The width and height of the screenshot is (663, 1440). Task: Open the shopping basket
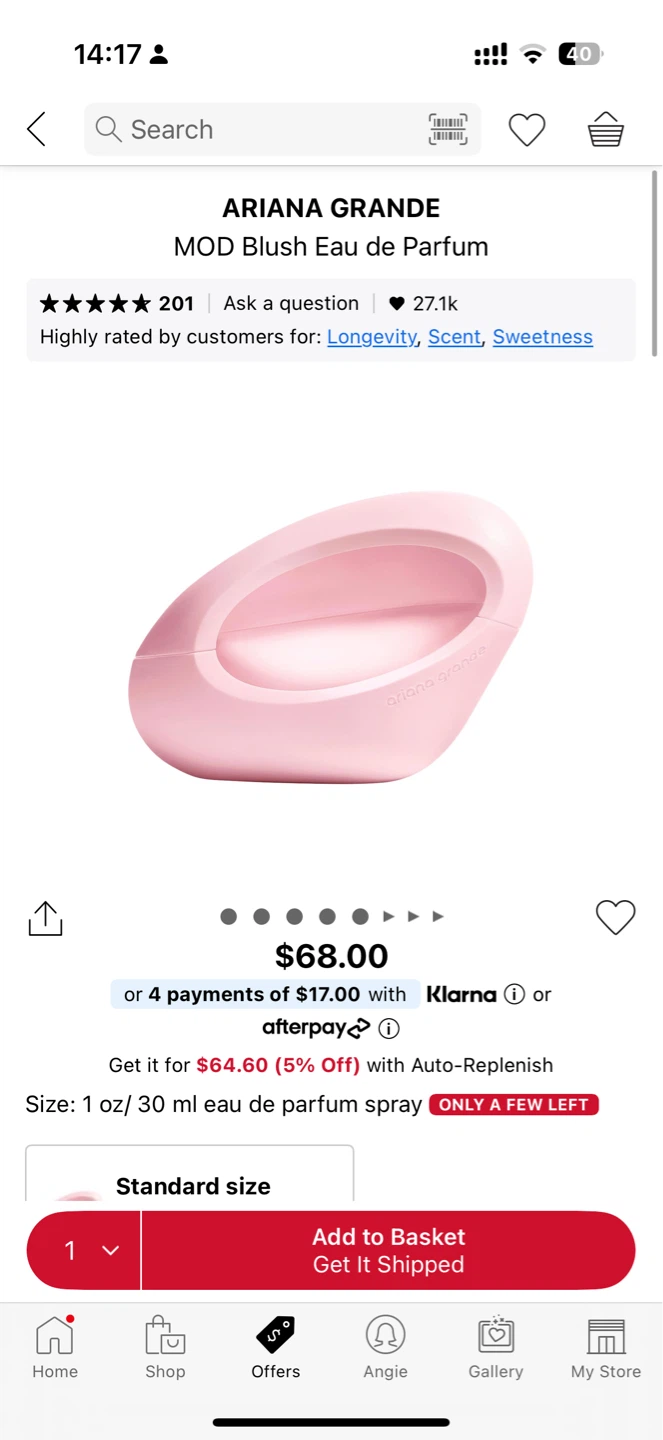606,129
